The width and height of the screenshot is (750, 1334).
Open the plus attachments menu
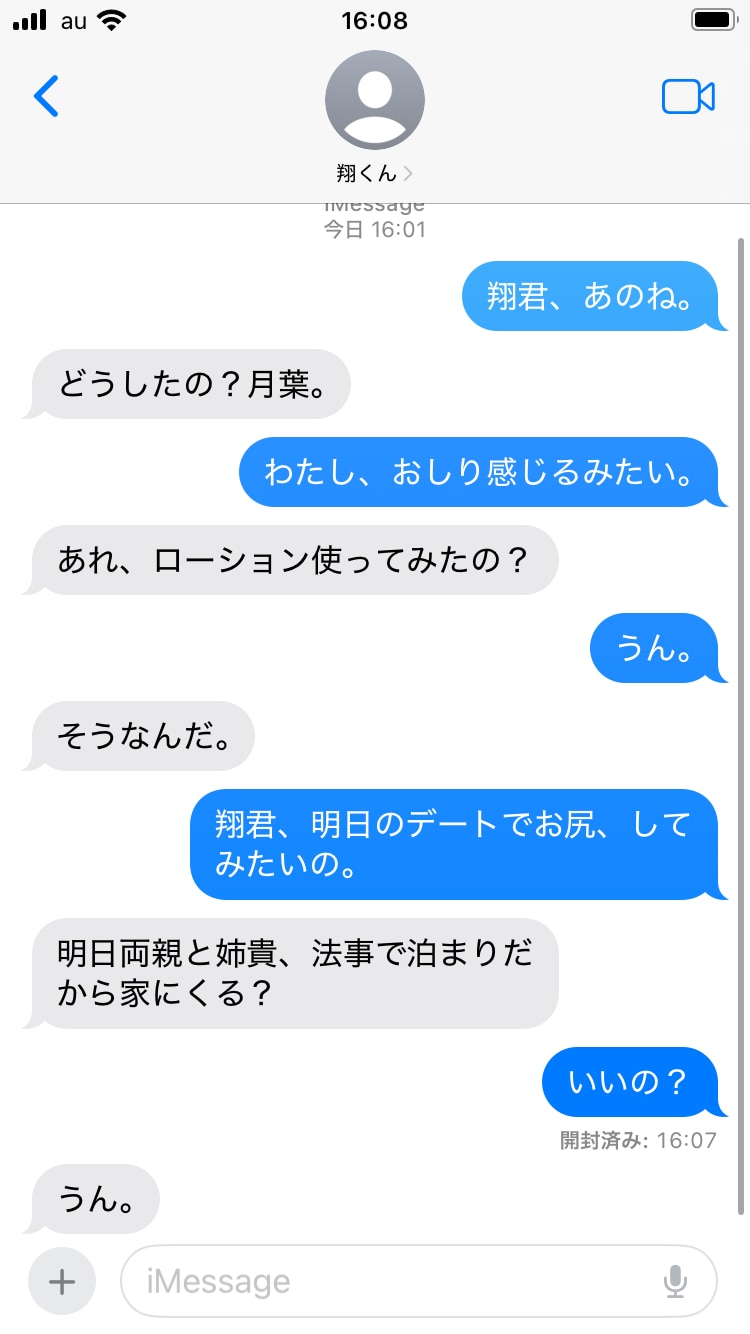(x=62, y=1281)
